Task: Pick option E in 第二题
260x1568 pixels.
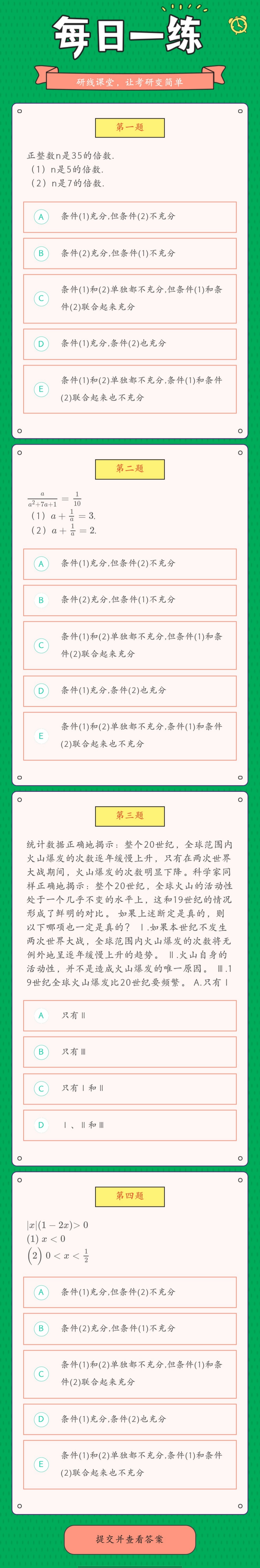Action: click(x=130, y=736)
